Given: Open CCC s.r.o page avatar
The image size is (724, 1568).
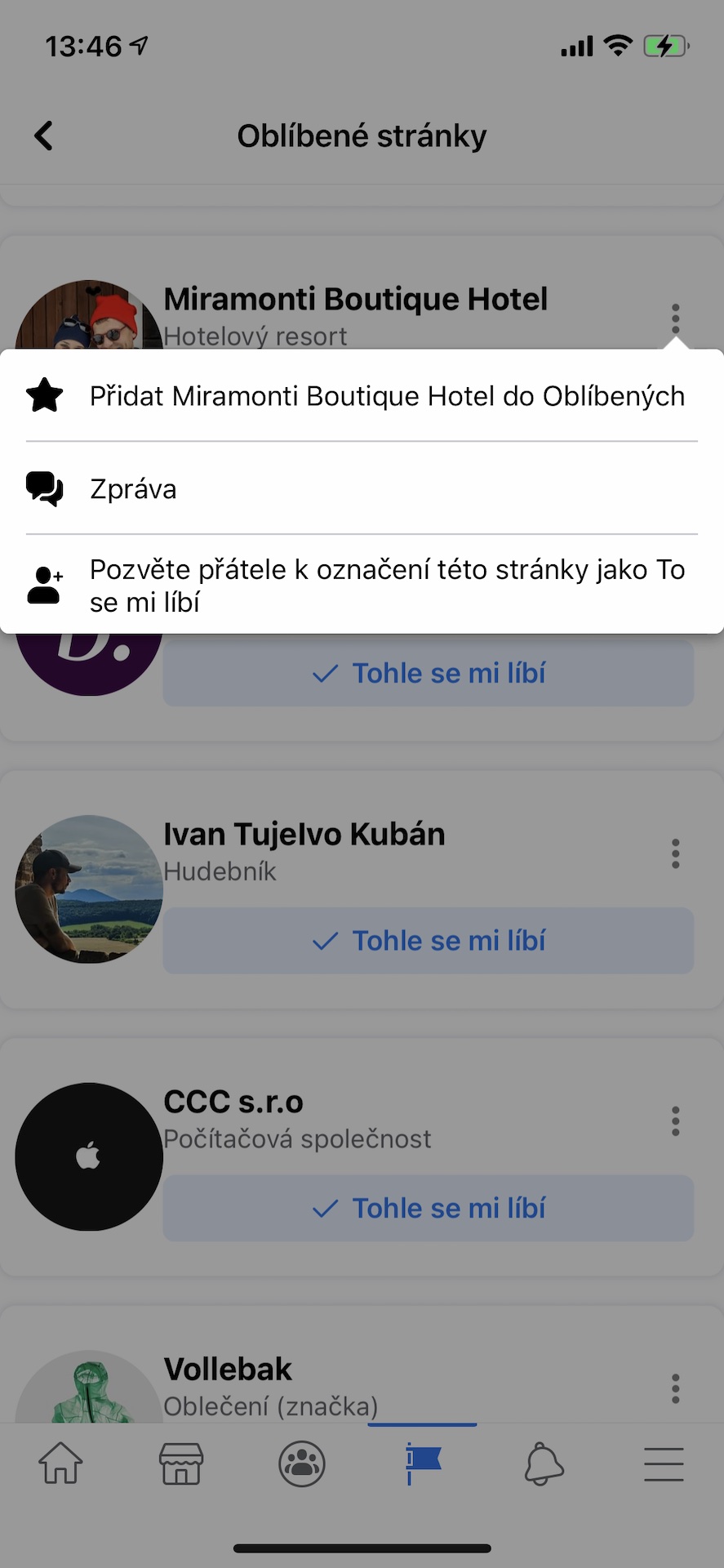Looking at the screenshot, I should [89, 1156].
